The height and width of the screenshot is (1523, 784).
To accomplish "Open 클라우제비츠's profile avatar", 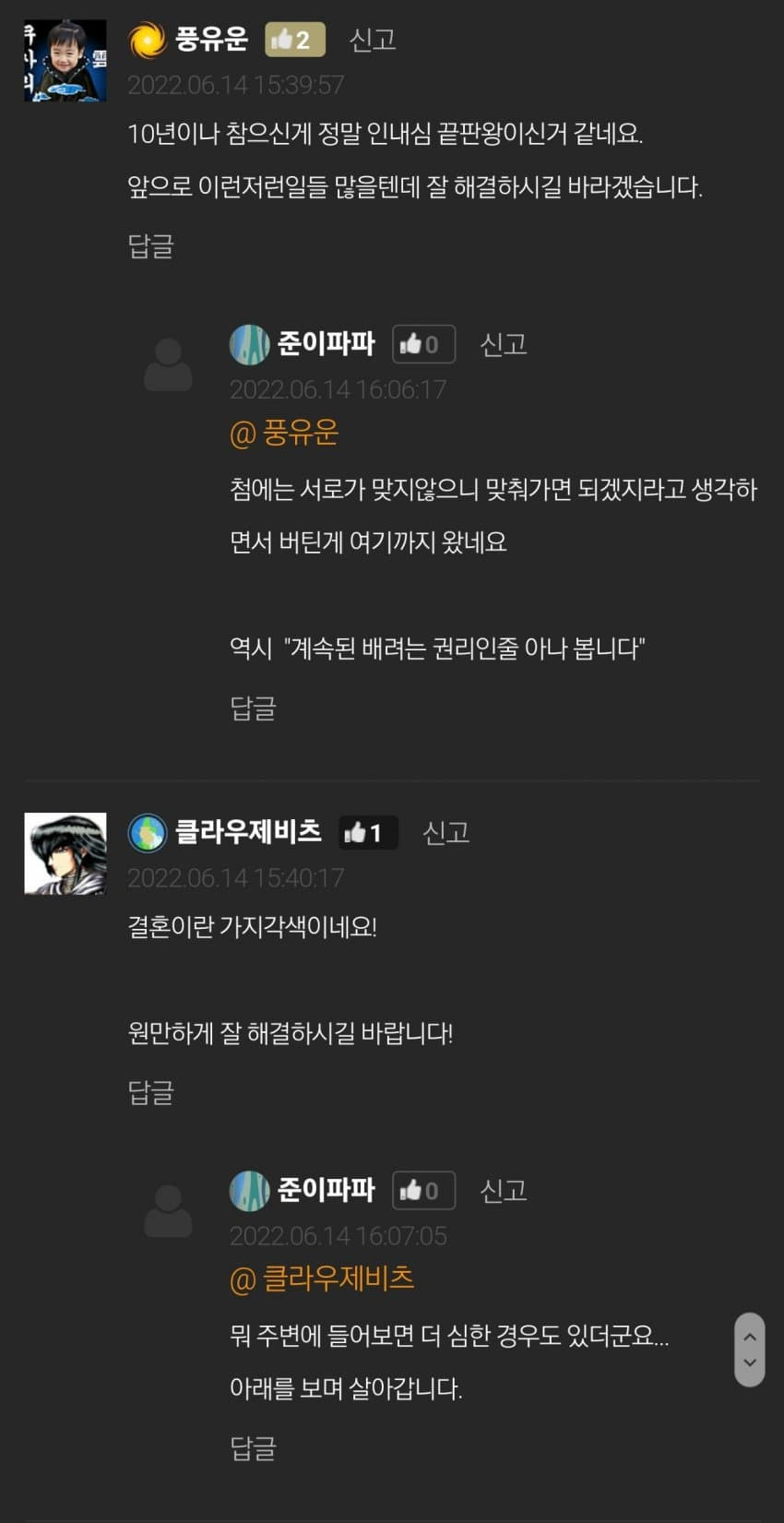I will [x=65, y=853].
